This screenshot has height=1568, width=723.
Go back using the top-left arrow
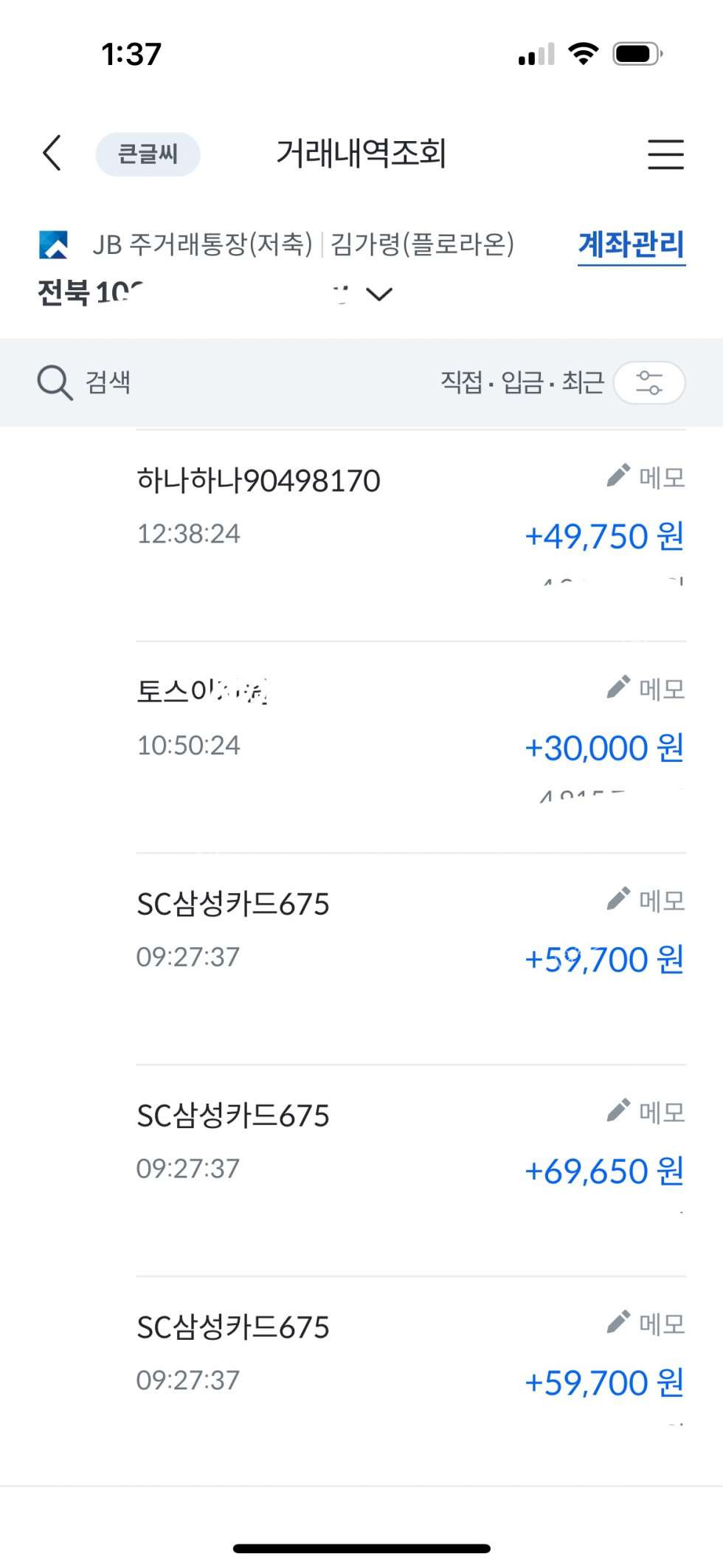52,154
